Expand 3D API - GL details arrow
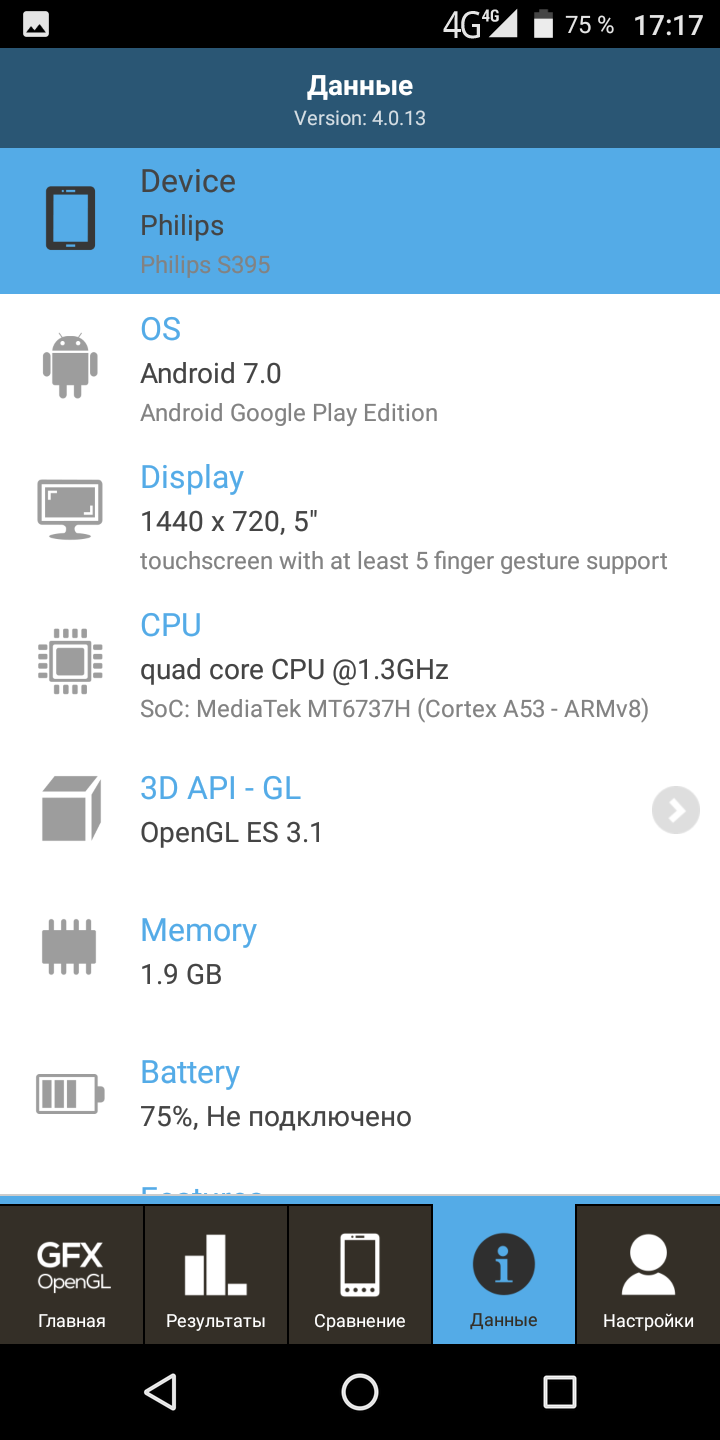Image resolution: width=720 pixels, height=1440 pixels. 676,810
